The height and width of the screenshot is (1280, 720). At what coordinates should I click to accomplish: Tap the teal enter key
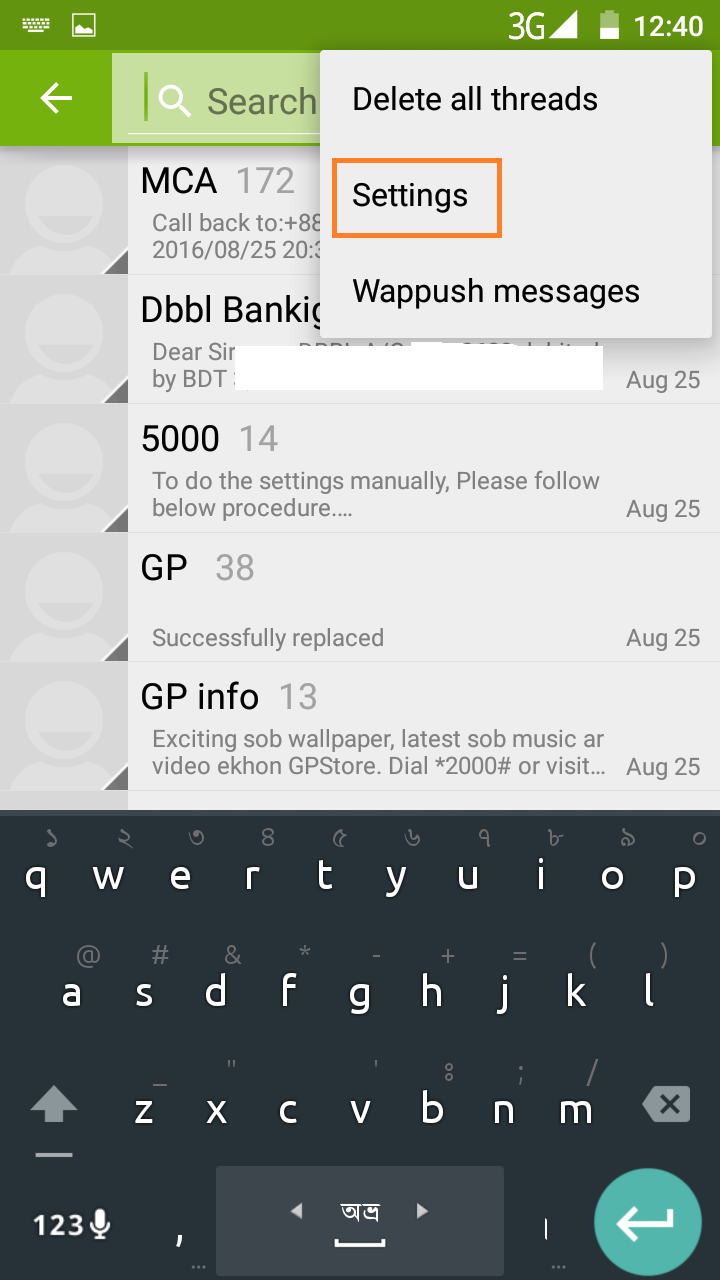coord(647,1221)
